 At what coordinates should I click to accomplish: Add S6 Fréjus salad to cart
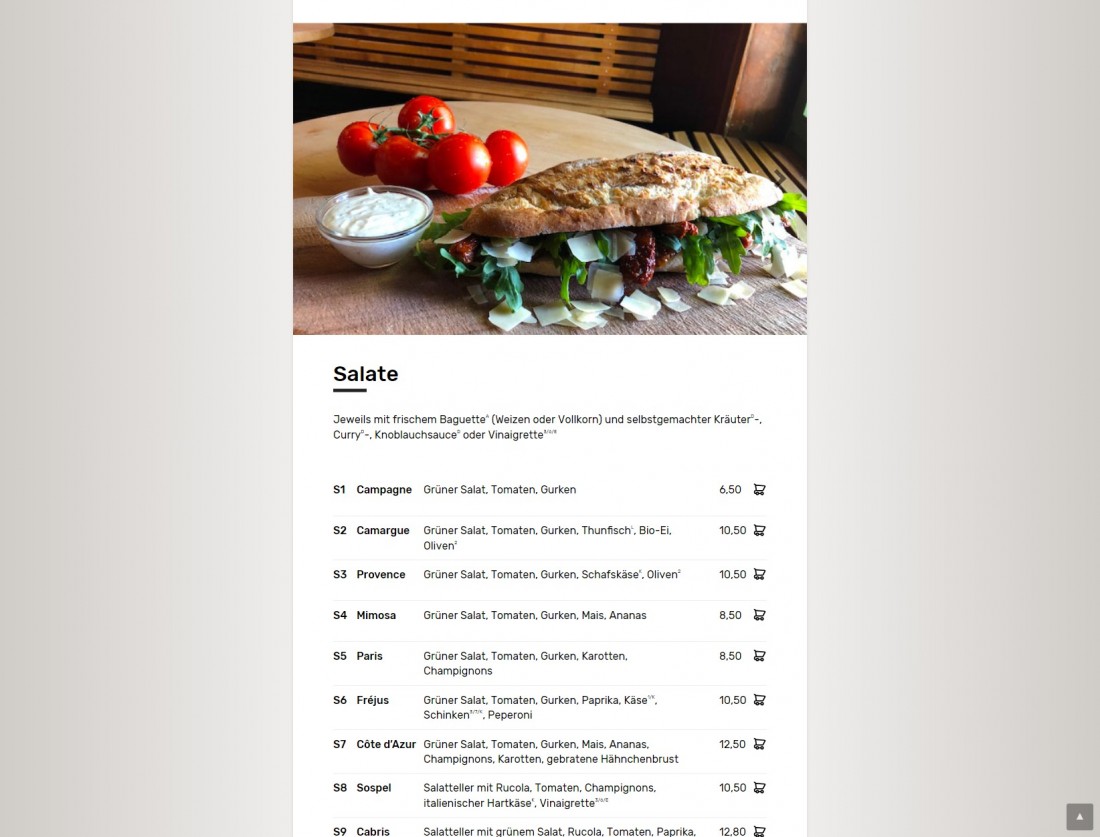(759, 701)
